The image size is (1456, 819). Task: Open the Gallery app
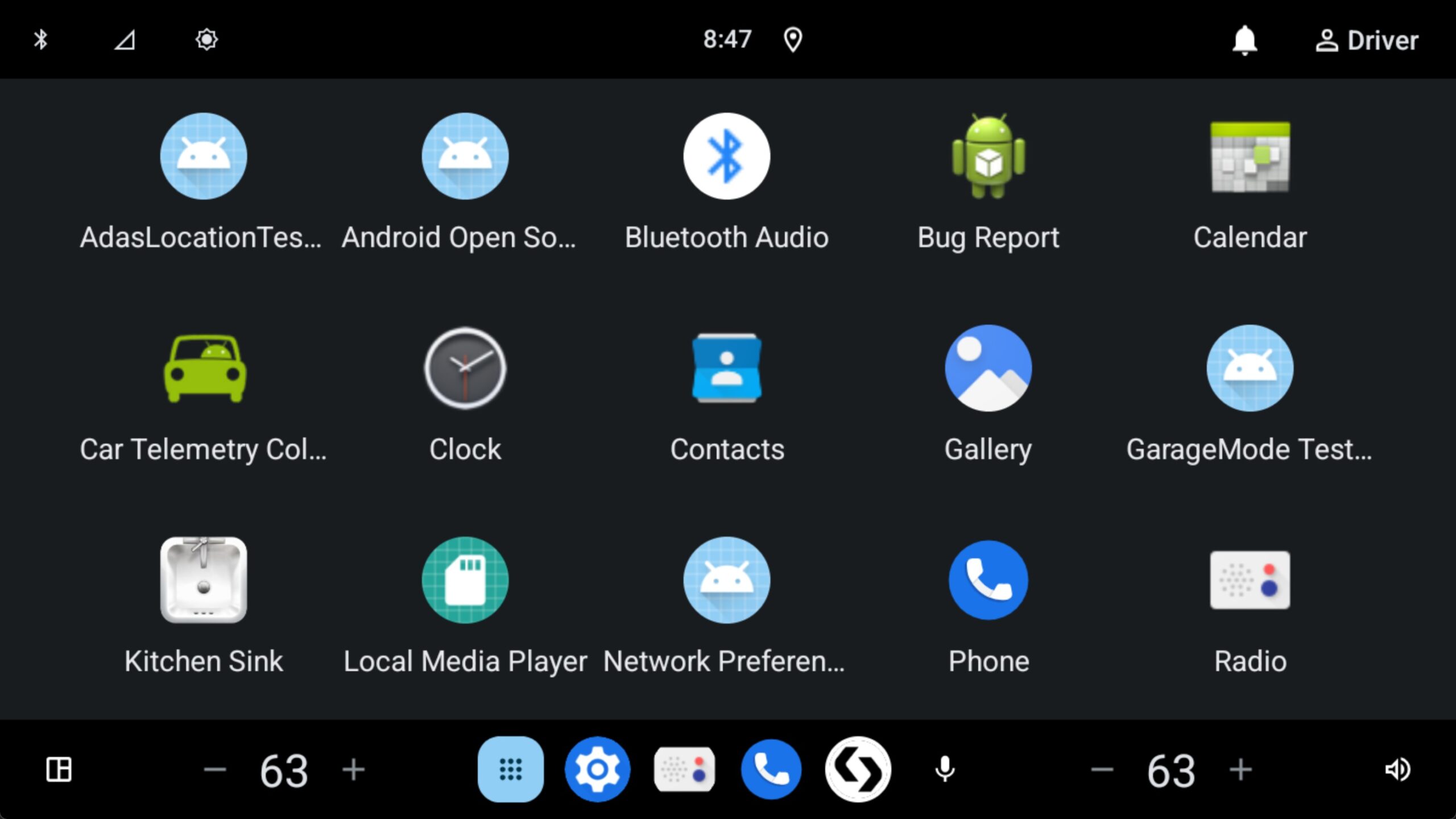coord(988,369)
